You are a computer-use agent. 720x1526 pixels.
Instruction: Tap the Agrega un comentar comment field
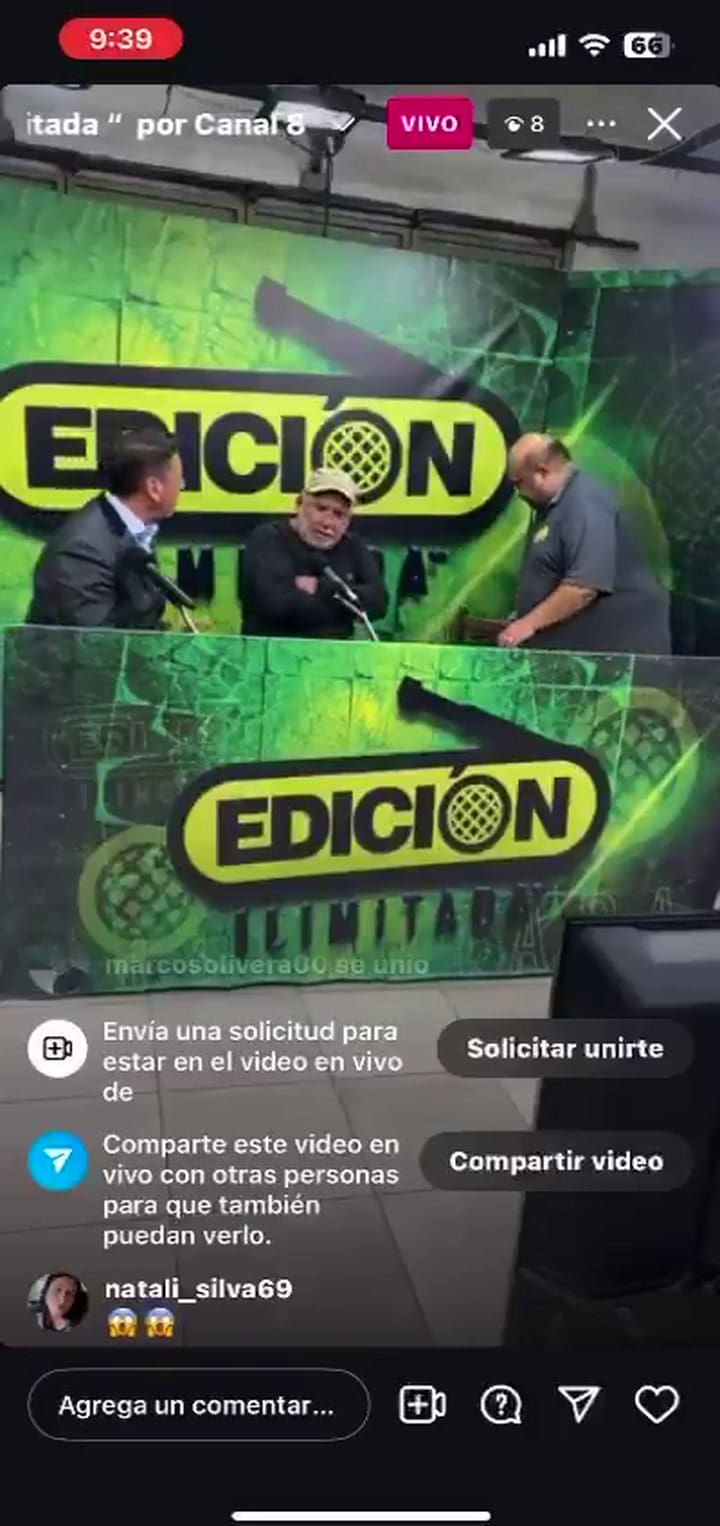(x=198, y=1404)
